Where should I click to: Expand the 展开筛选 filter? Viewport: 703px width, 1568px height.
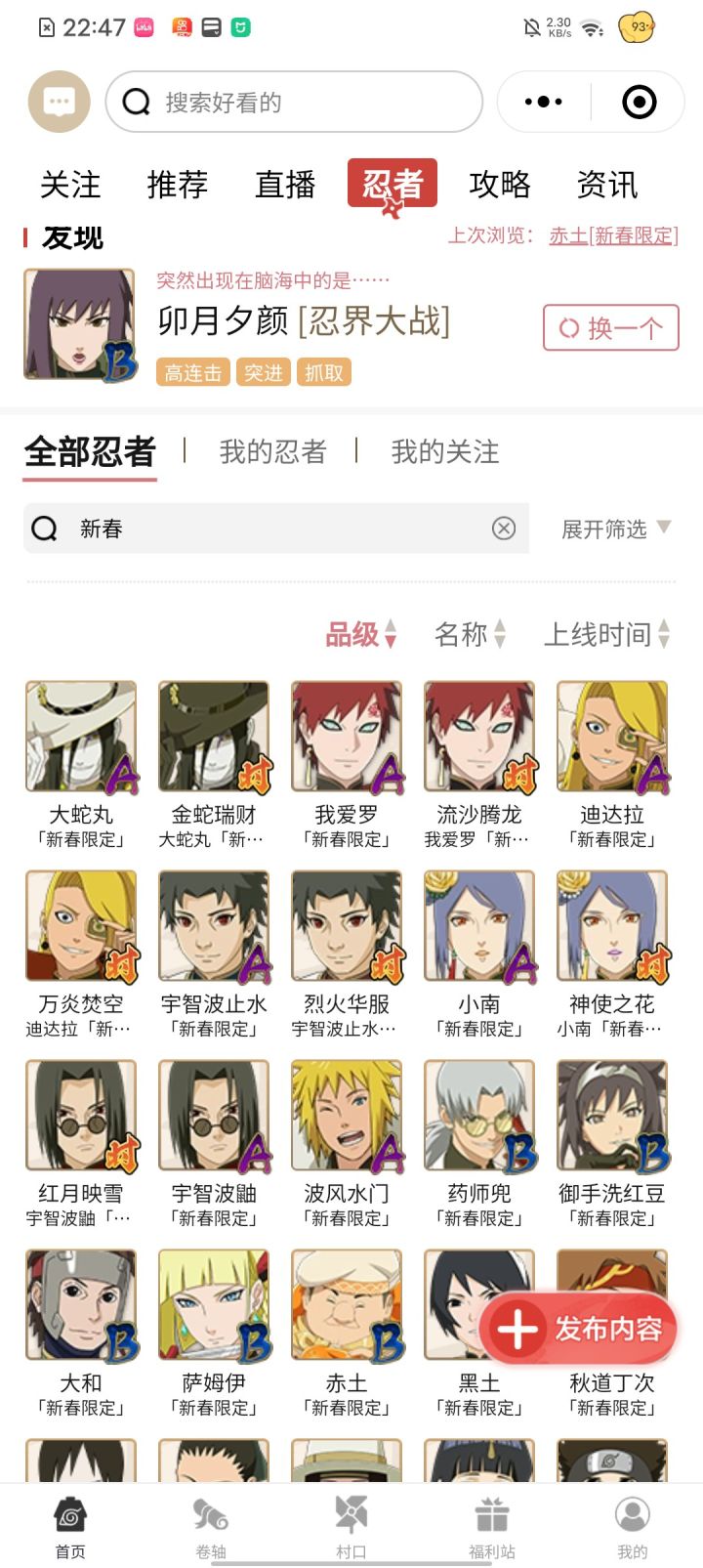(616, 529)
